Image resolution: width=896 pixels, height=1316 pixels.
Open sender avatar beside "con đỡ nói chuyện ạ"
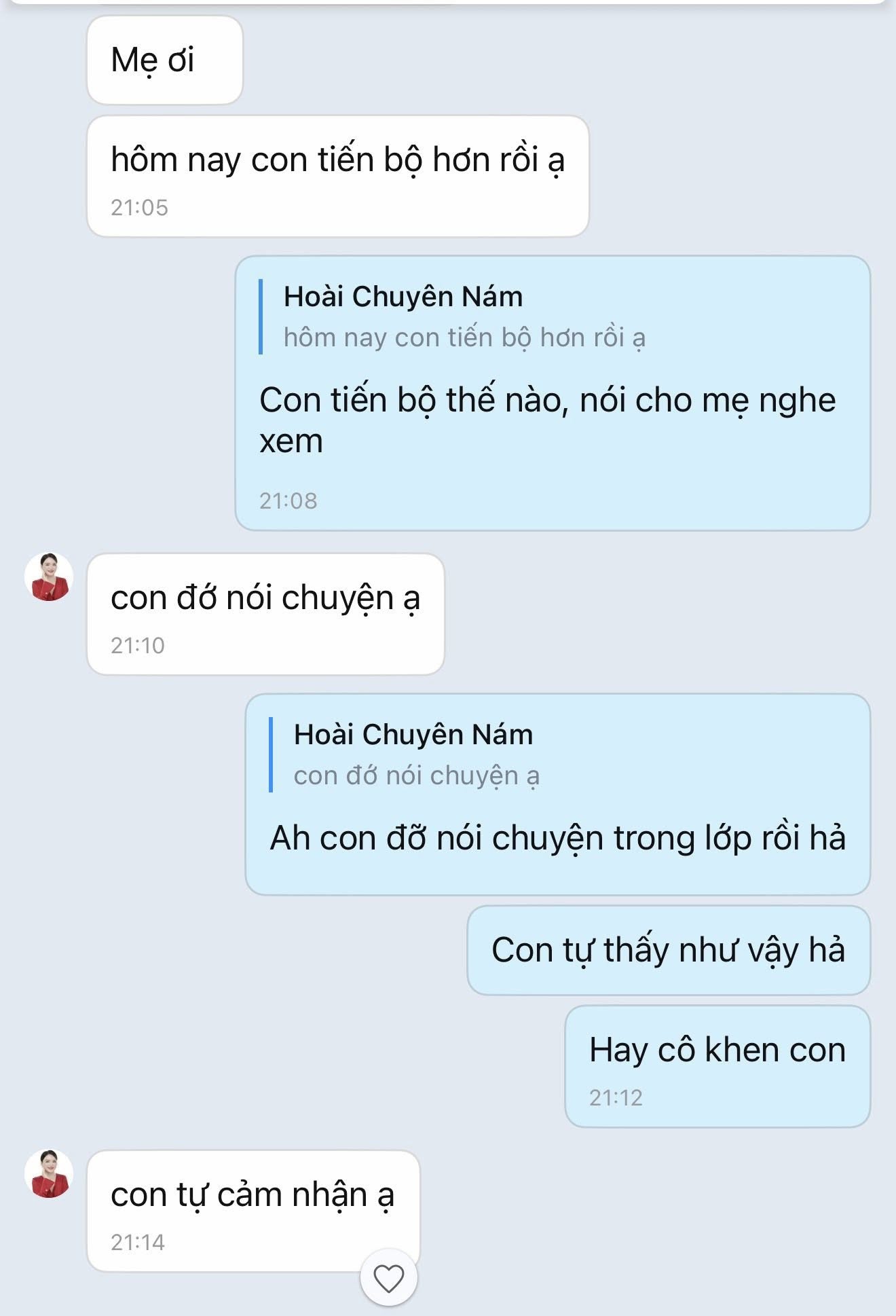[x=49, y=577]
